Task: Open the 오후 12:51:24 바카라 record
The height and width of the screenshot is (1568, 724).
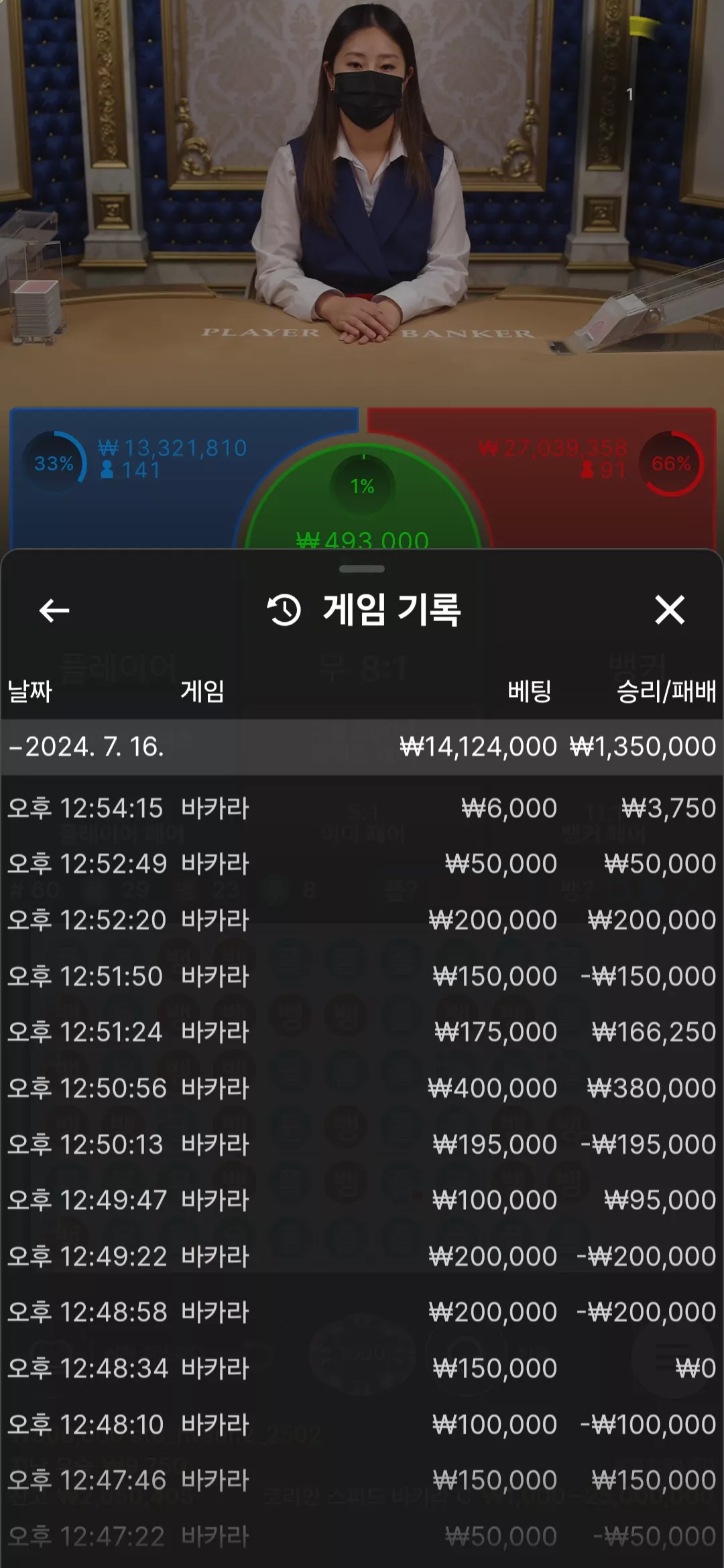Action: tap(362, 1032)
